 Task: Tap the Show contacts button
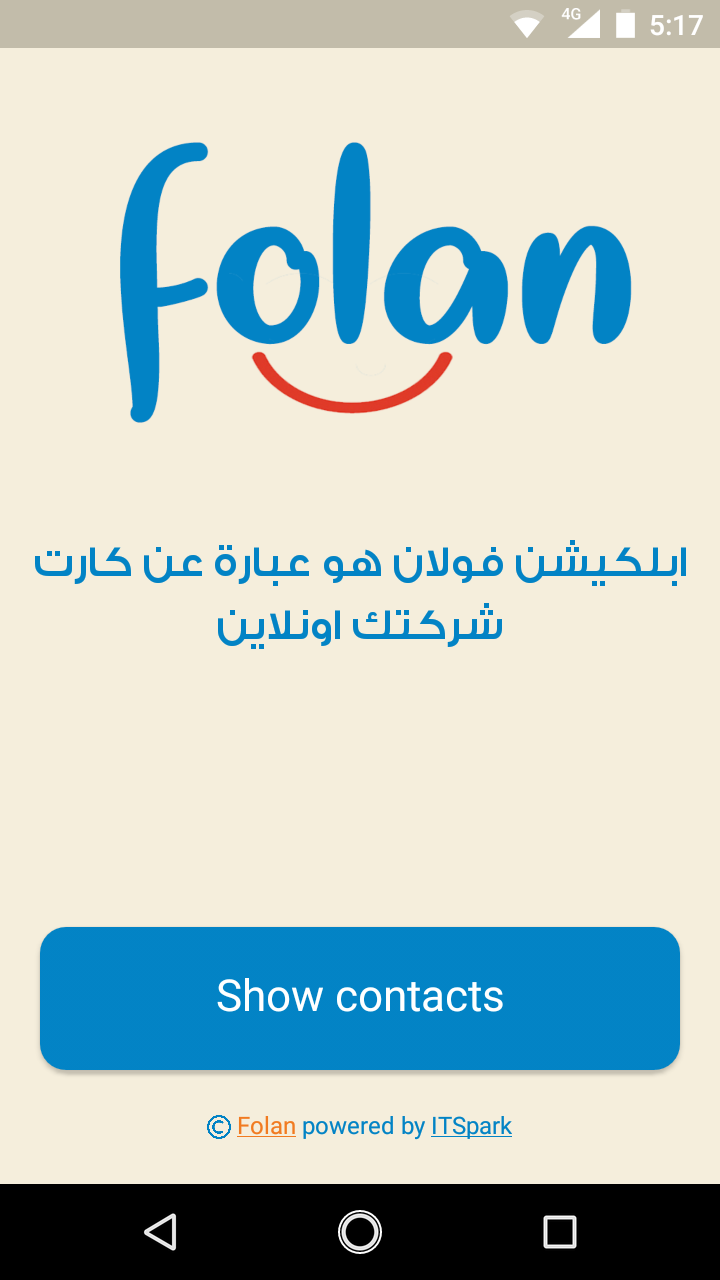[360, 997]
